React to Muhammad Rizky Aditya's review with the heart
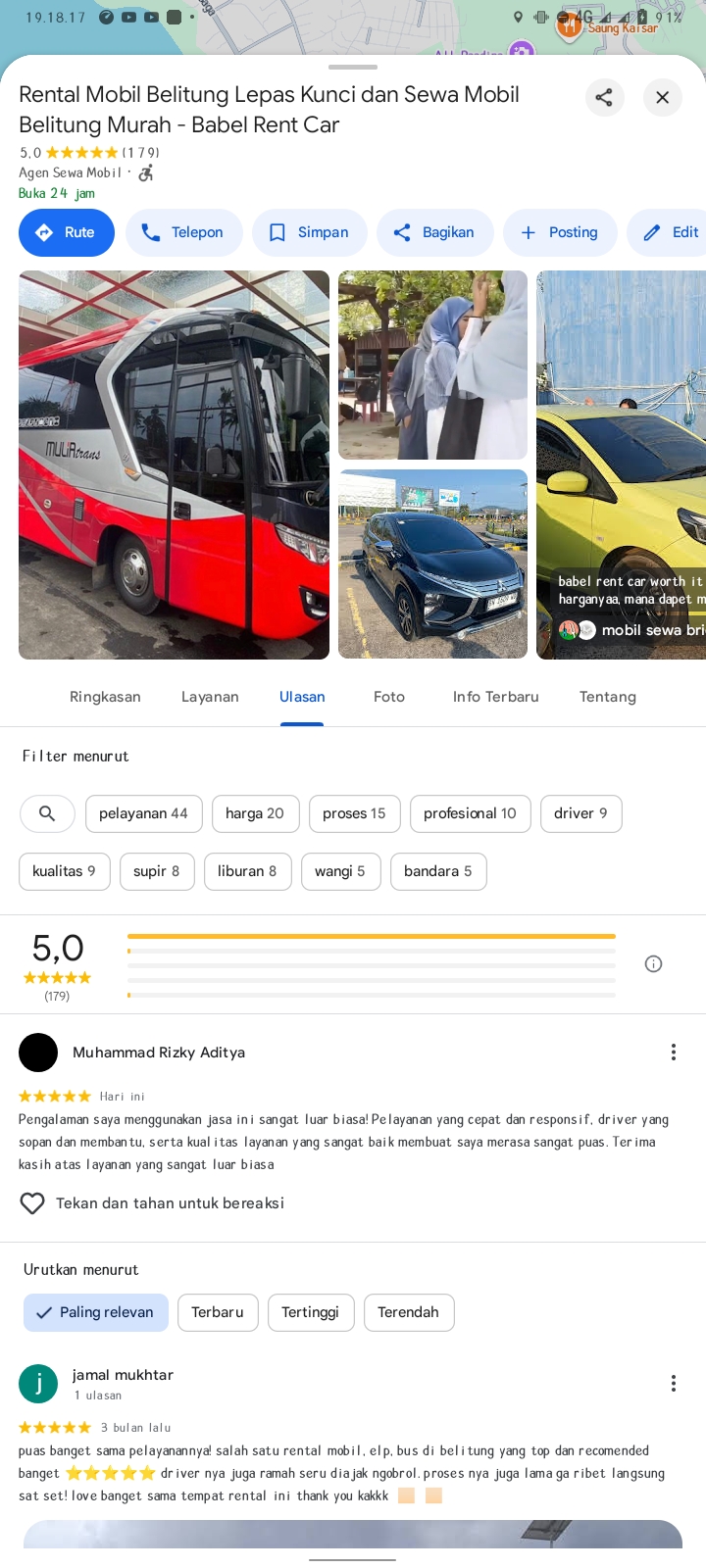 32,1202
